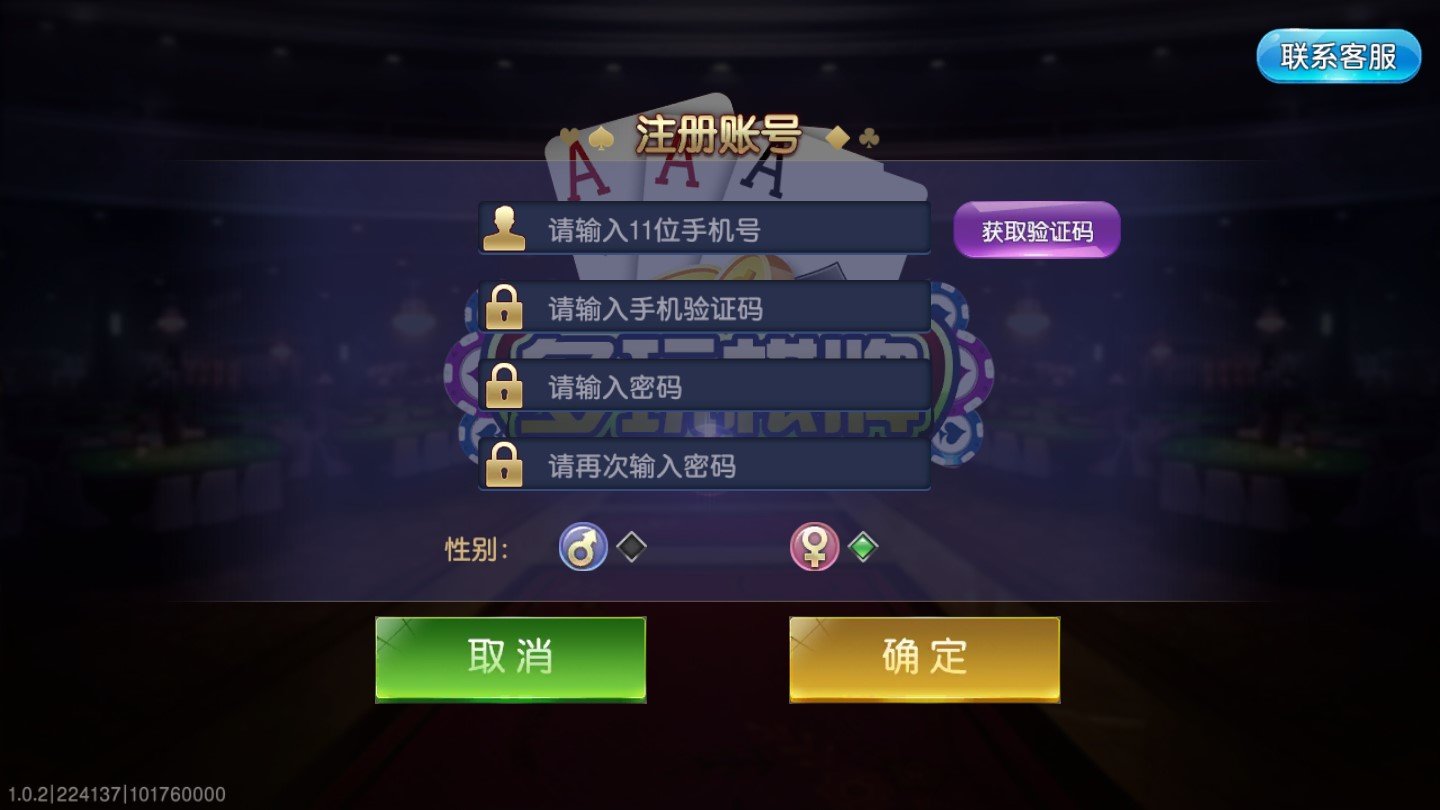Confirm registration with 确定
Viewport: 1440px width, 810px height.
[x=924, y=658]
